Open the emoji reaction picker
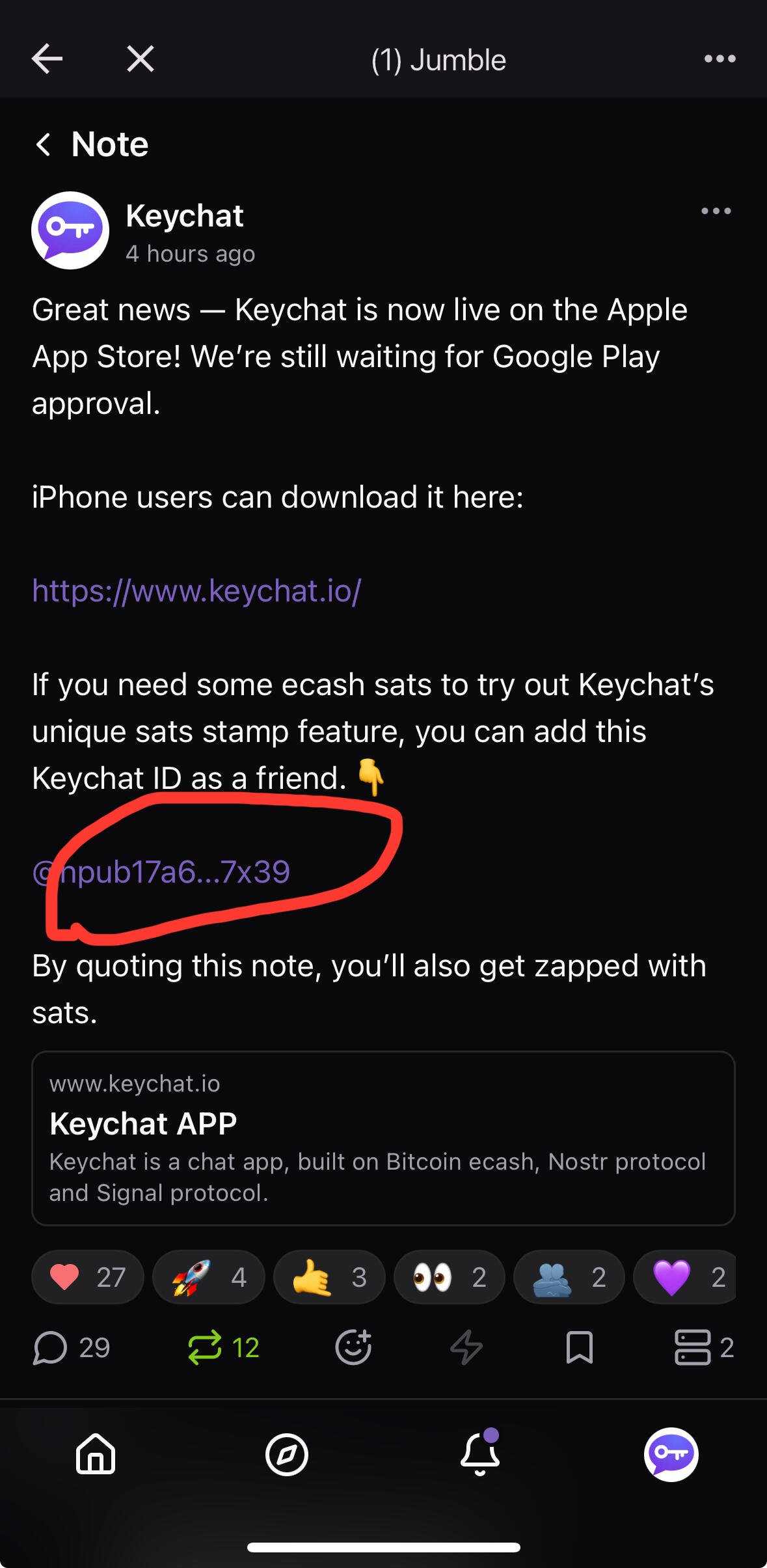The image size is (767, 1568). point(353,1347)
